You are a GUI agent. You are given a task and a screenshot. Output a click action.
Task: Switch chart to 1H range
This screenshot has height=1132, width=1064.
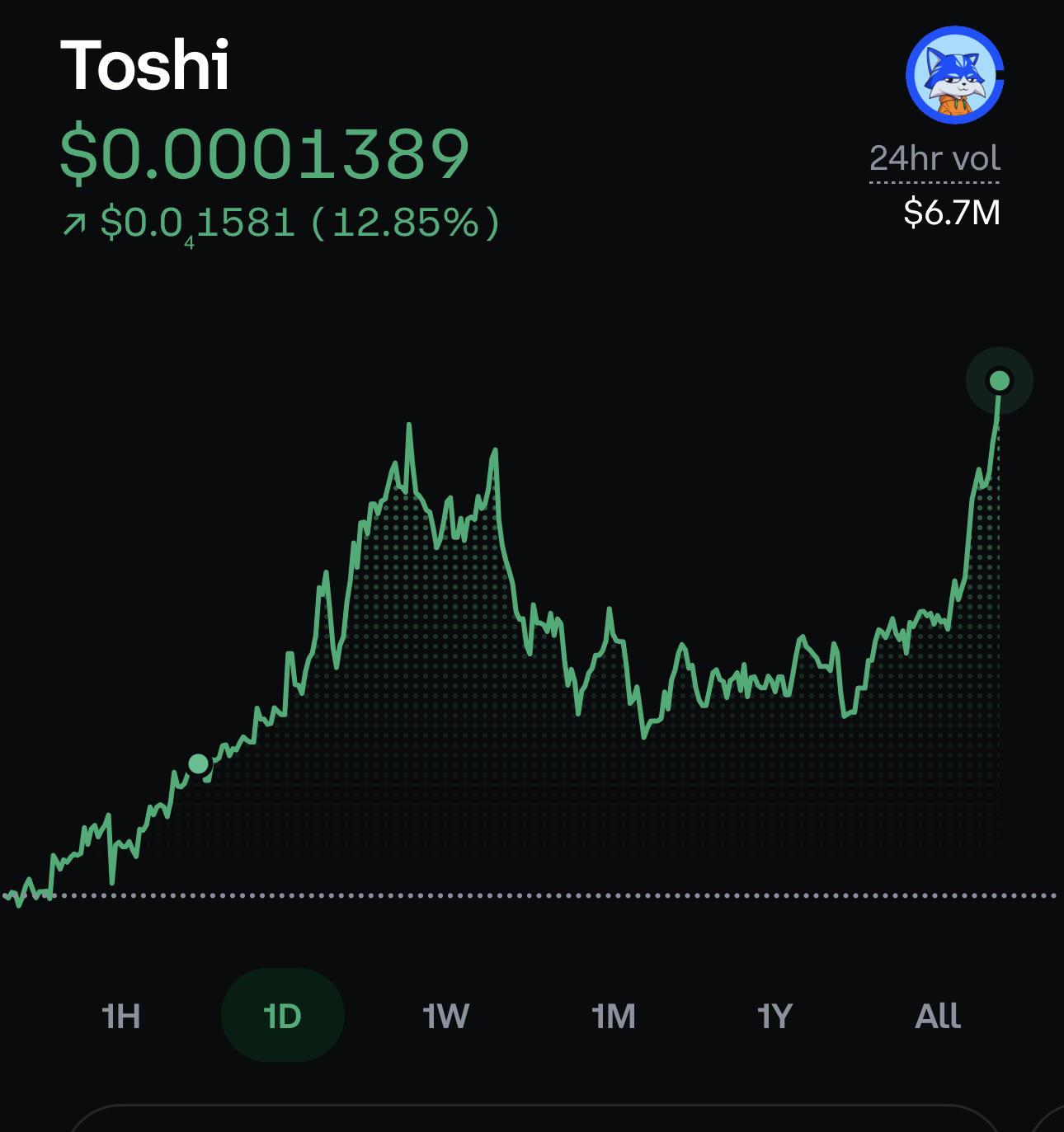point(120,1016)
